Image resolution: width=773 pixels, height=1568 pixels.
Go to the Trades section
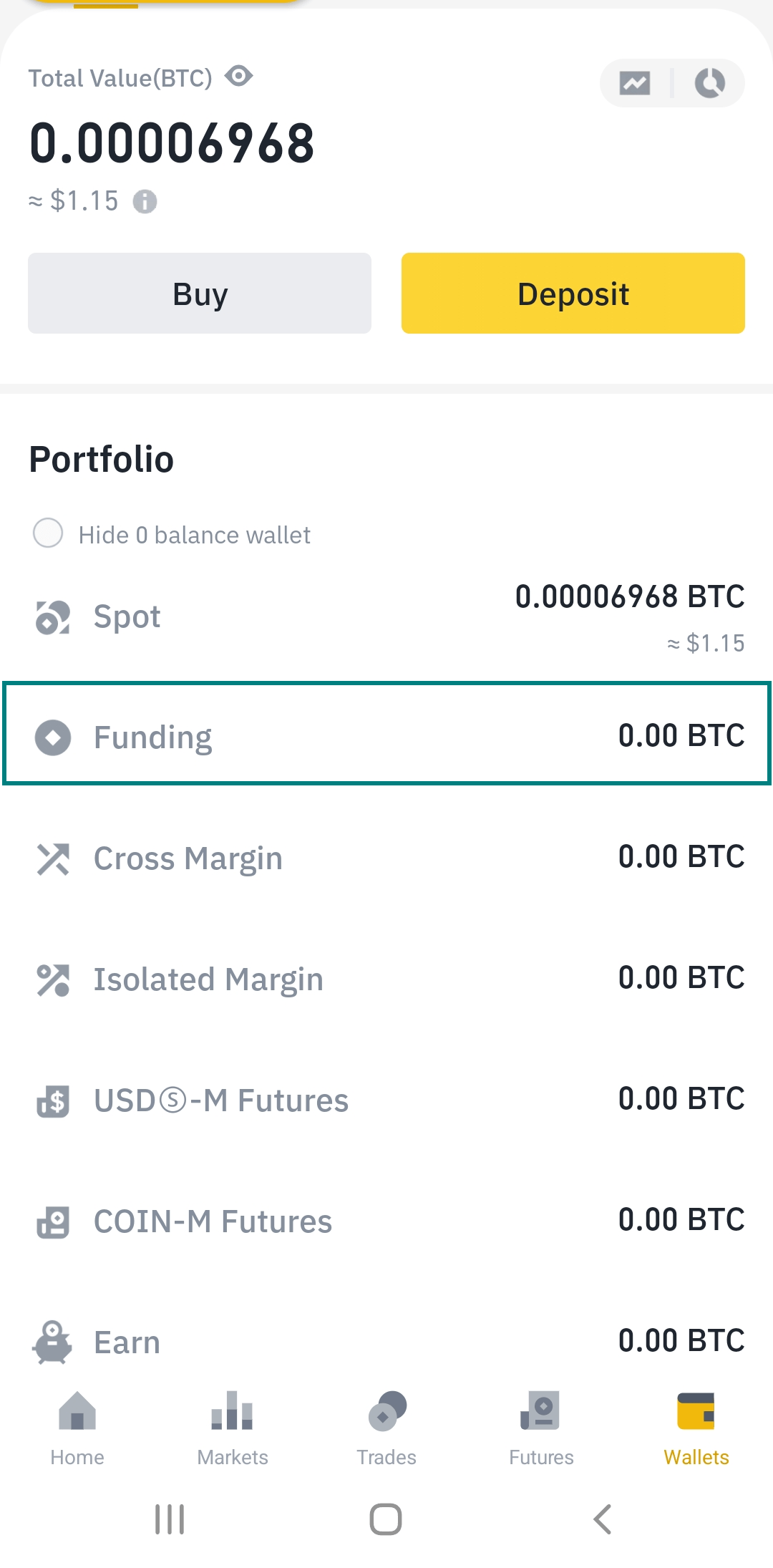386,1432
